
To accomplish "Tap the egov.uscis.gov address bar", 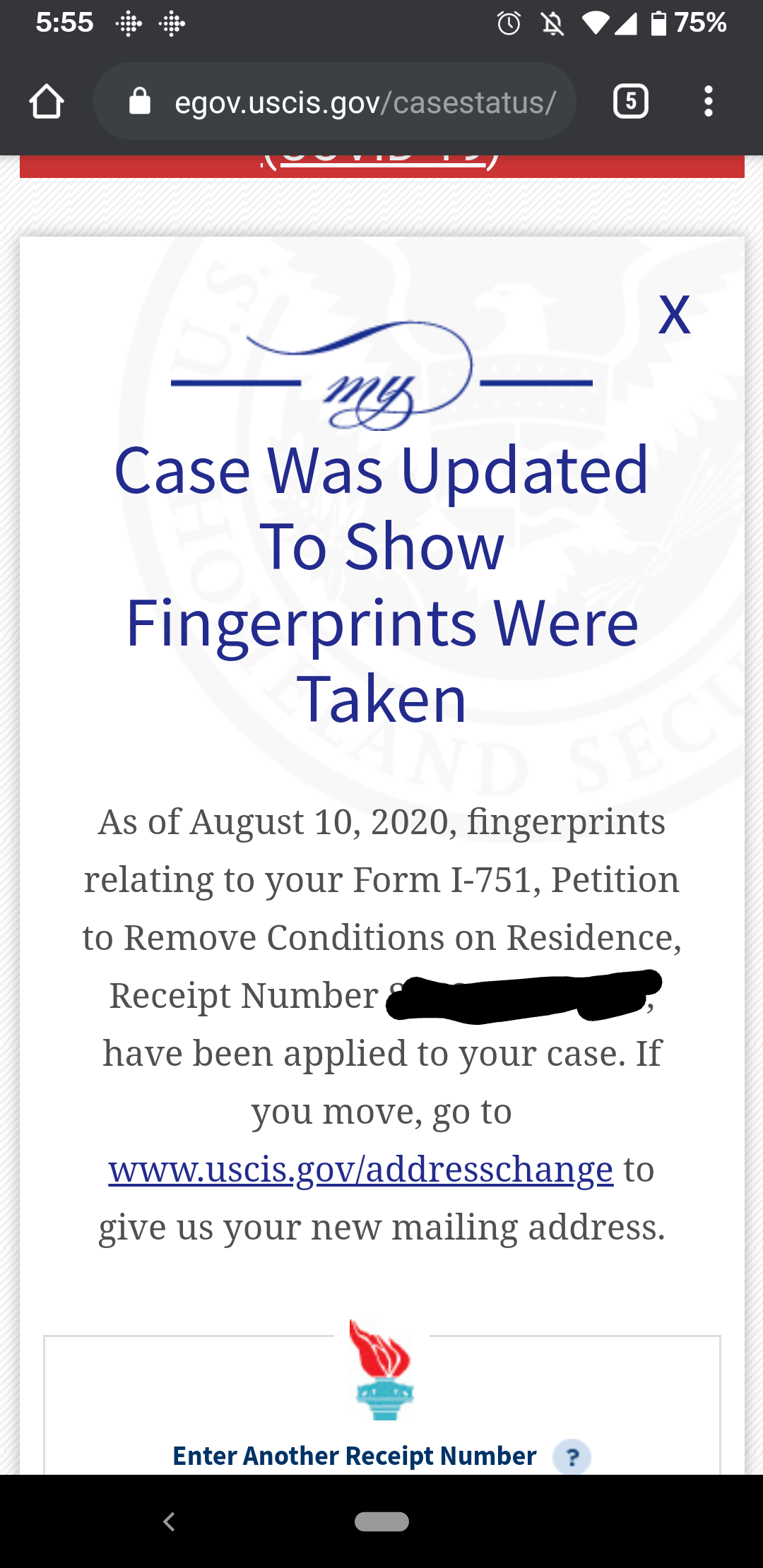I will pyautogui.click(x=335, y=102).
